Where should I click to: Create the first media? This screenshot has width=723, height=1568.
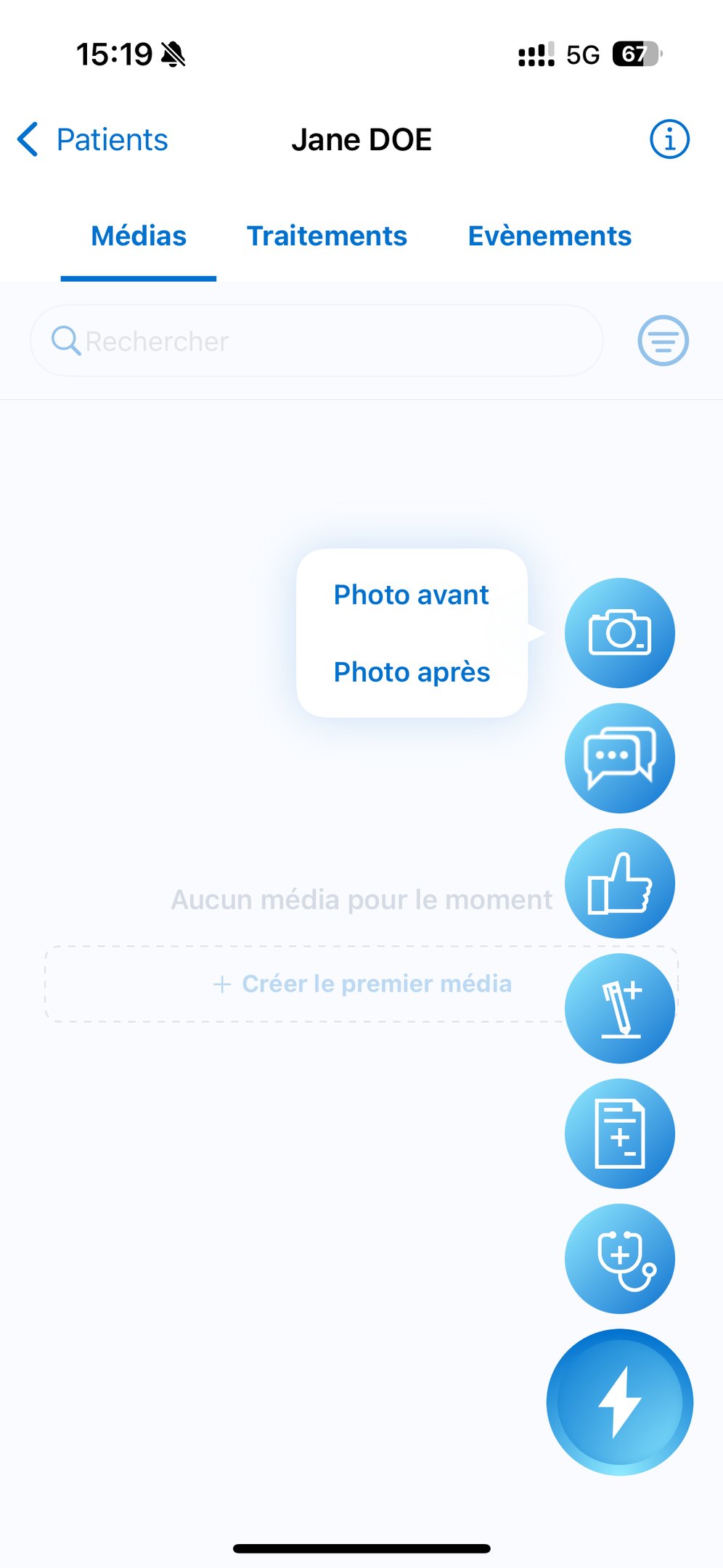coord(361,984)
